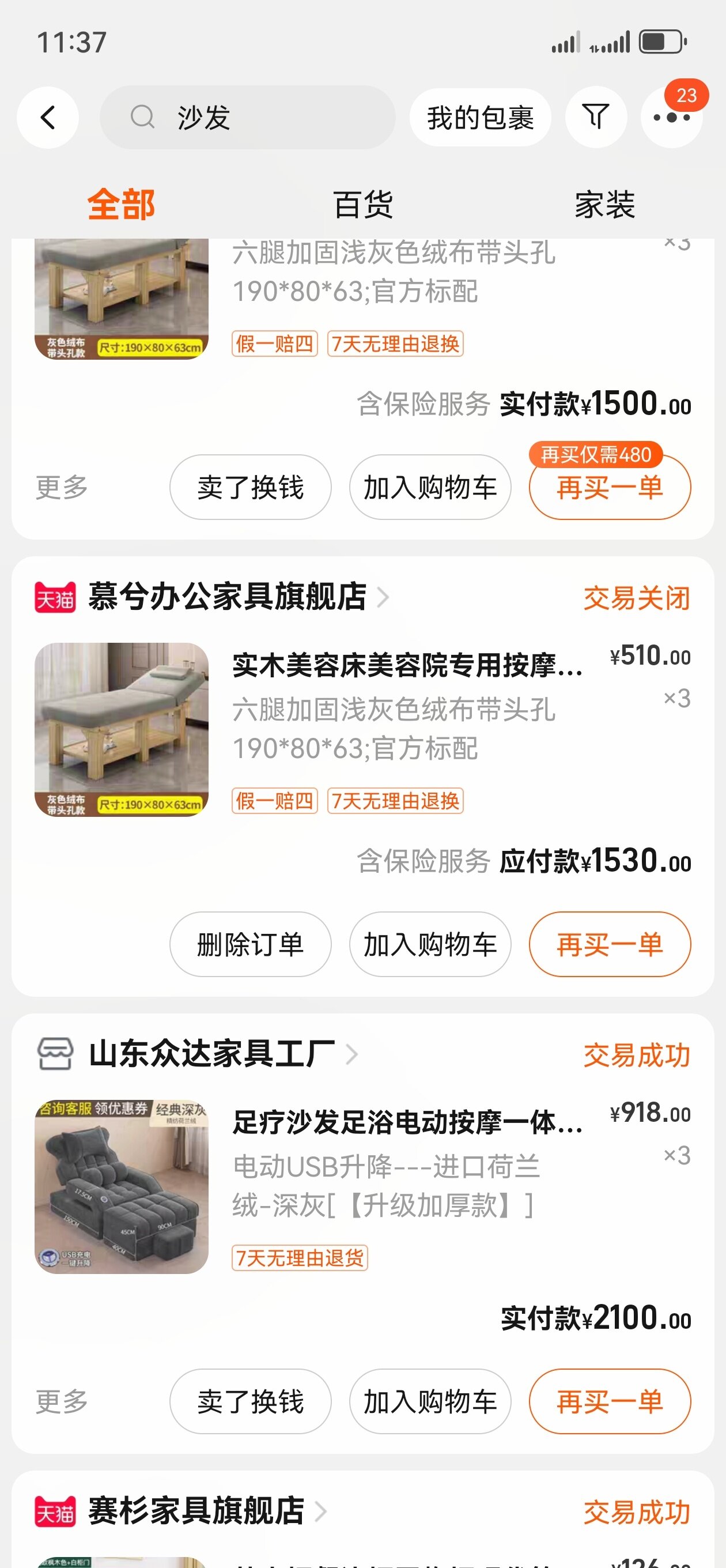Switch to the 家装 tab
Image resolution: width=726 pixels, height=1568 pixels.
pos(605,204)
